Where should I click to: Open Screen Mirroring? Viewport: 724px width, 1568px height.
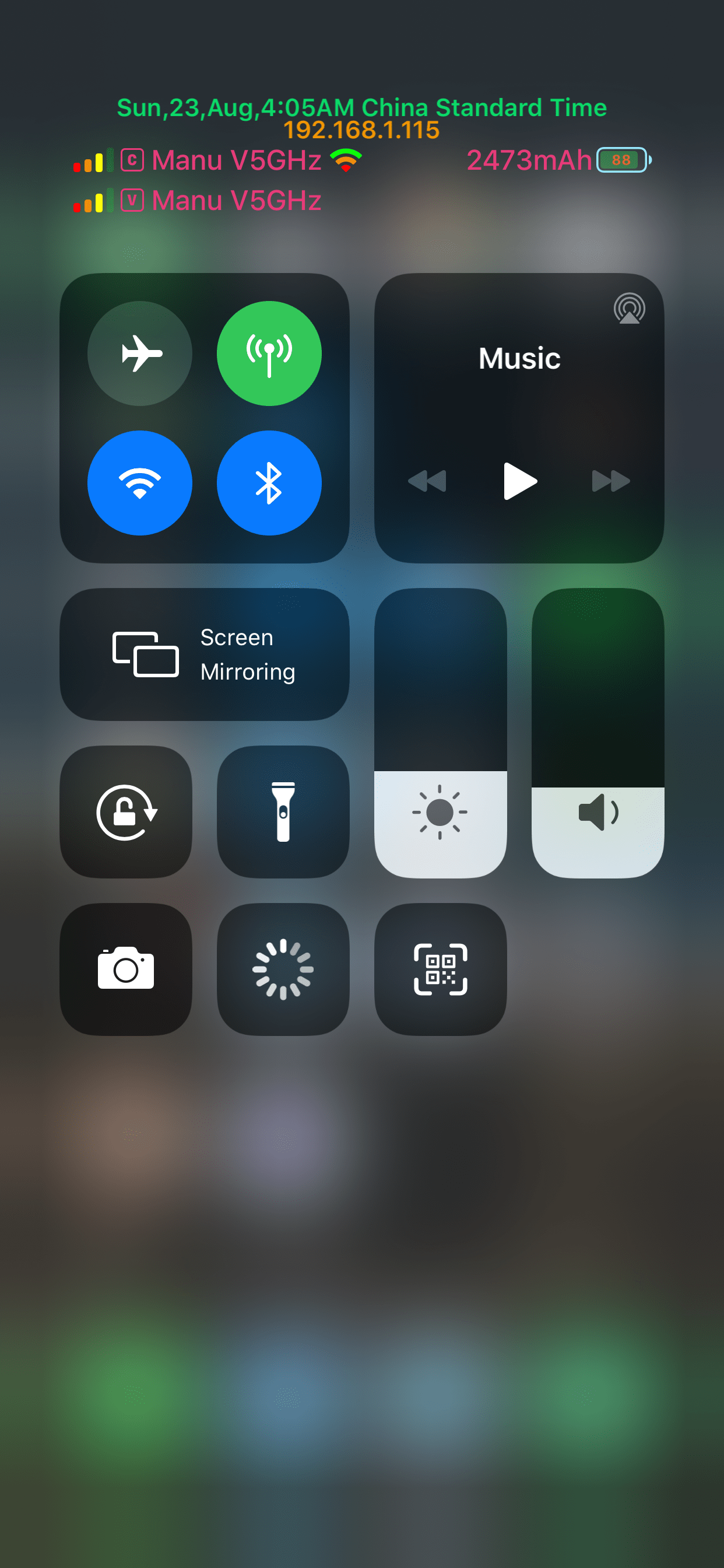click(205, 654)
